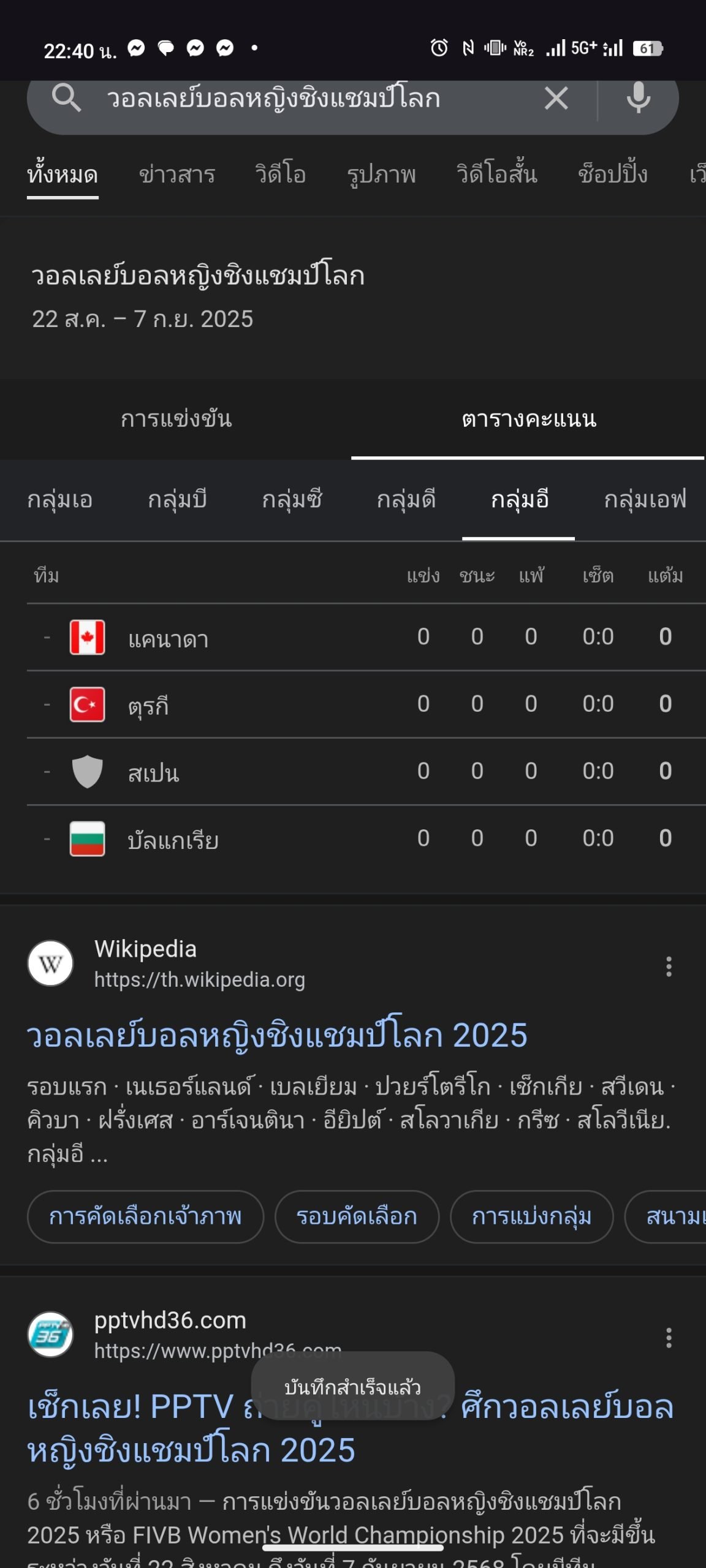Open Wikipedia result วอลเลย์บอลหญิงชิงแชมป์โลก 2025
706x1568 pixels.
point(277,1036)
